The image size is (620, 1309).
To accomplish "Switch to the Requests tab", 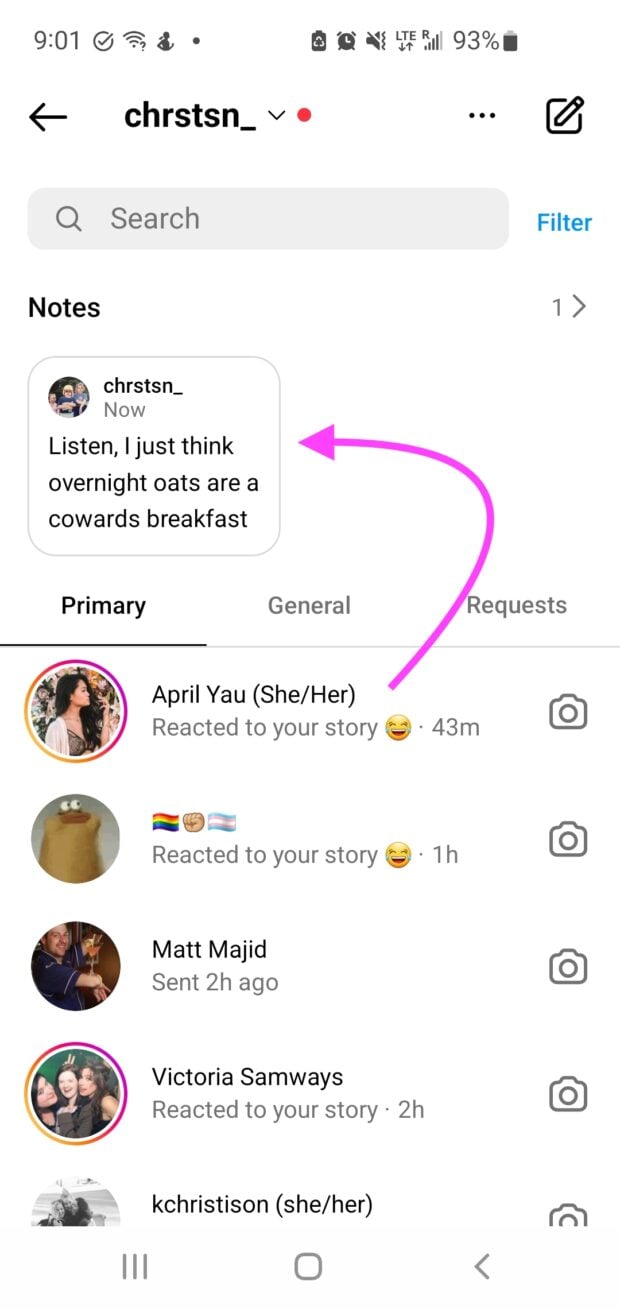I will pos(516,605).
